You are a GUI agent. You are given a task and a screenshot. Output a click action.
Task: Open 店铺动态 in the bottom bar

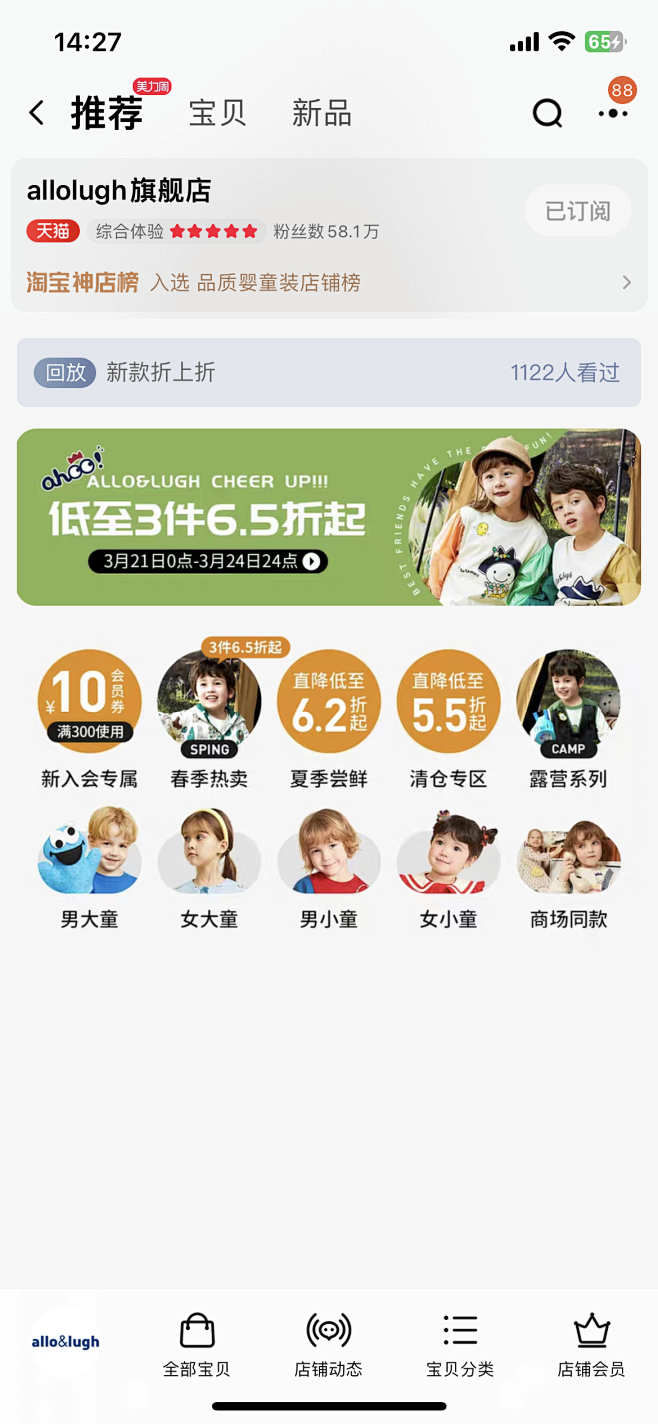(x=328, y=1344)
